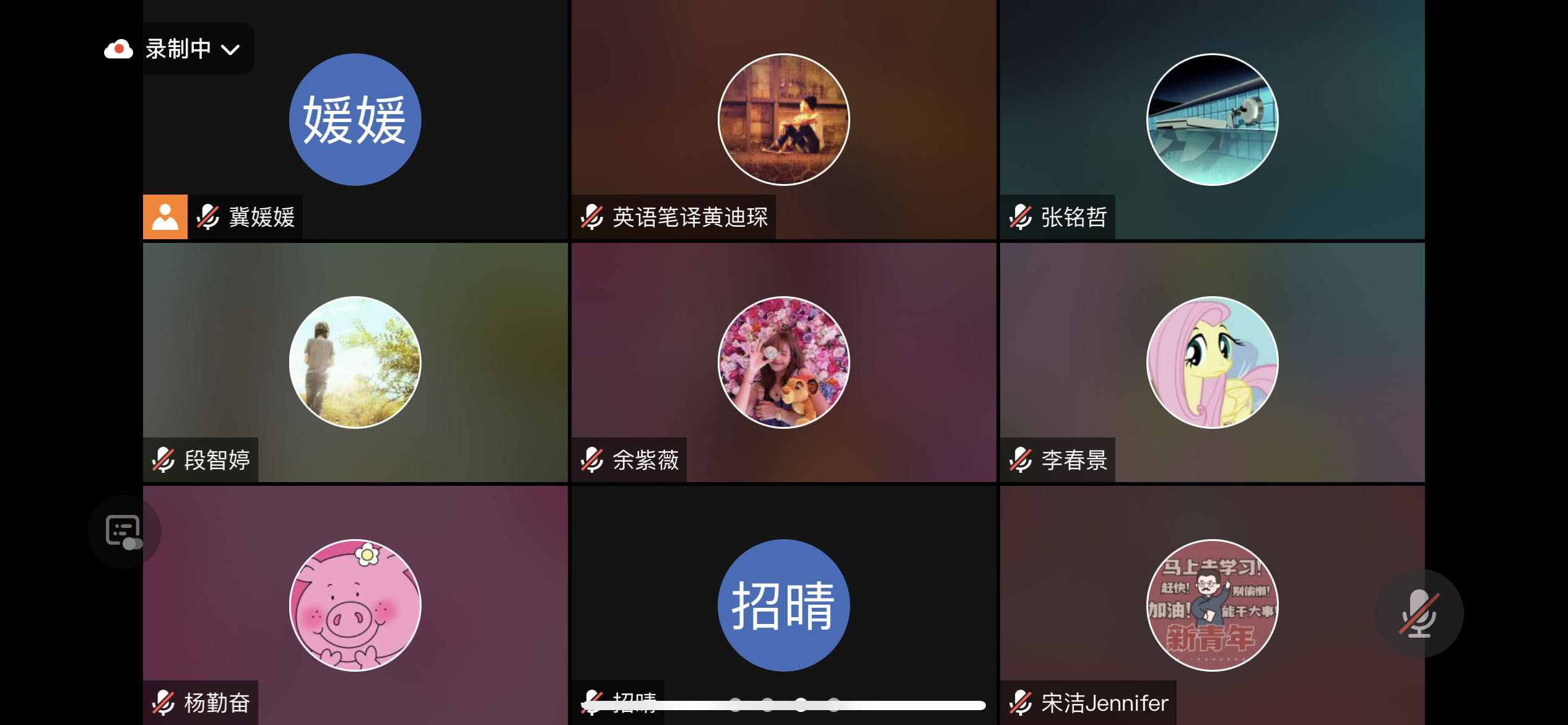Viewport: 1568px width, 725px height.
Task: Open the 余紫薇 participant tile
Action: 783,362
